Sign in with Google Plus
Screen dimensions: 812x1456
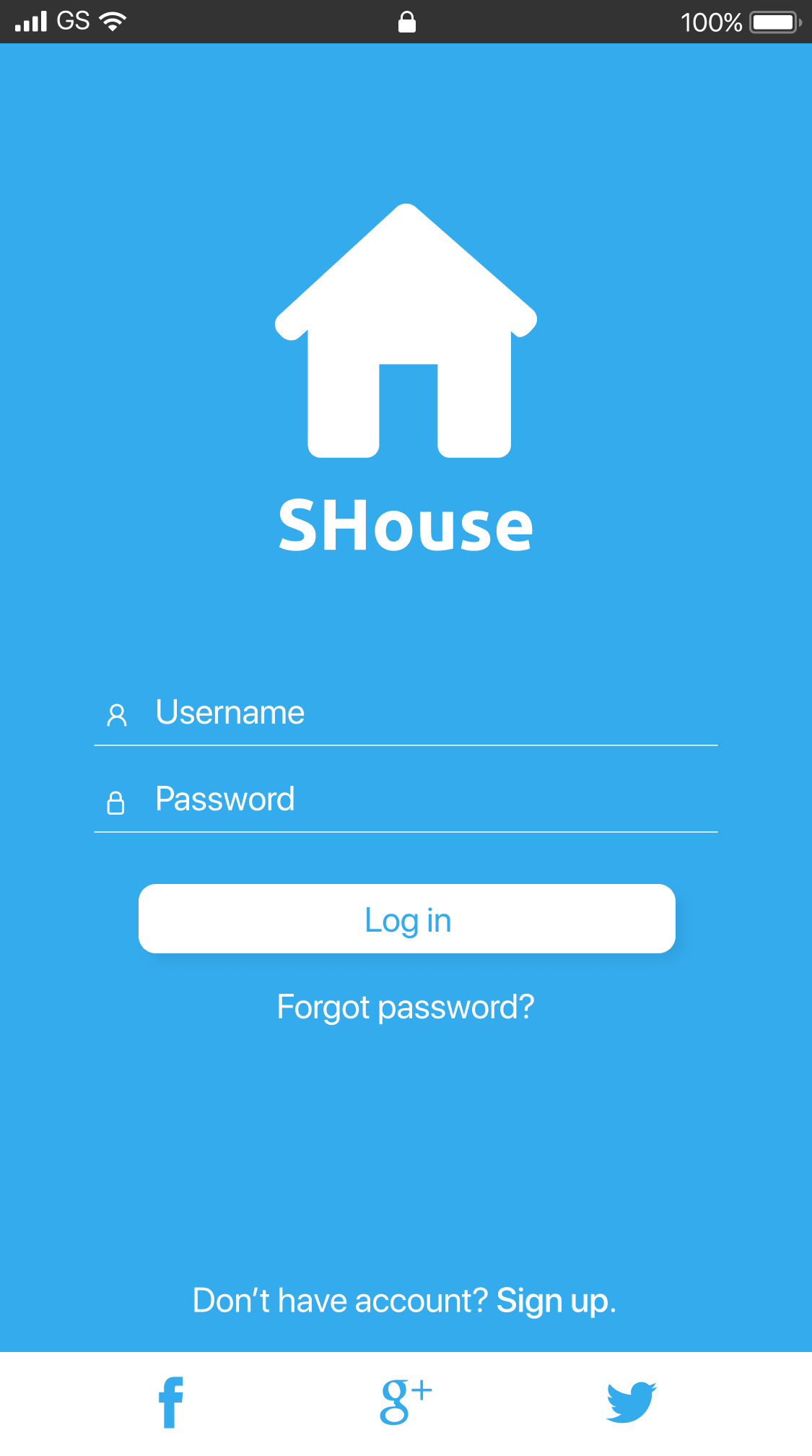pyautogui.click(x=405, y=1401)
